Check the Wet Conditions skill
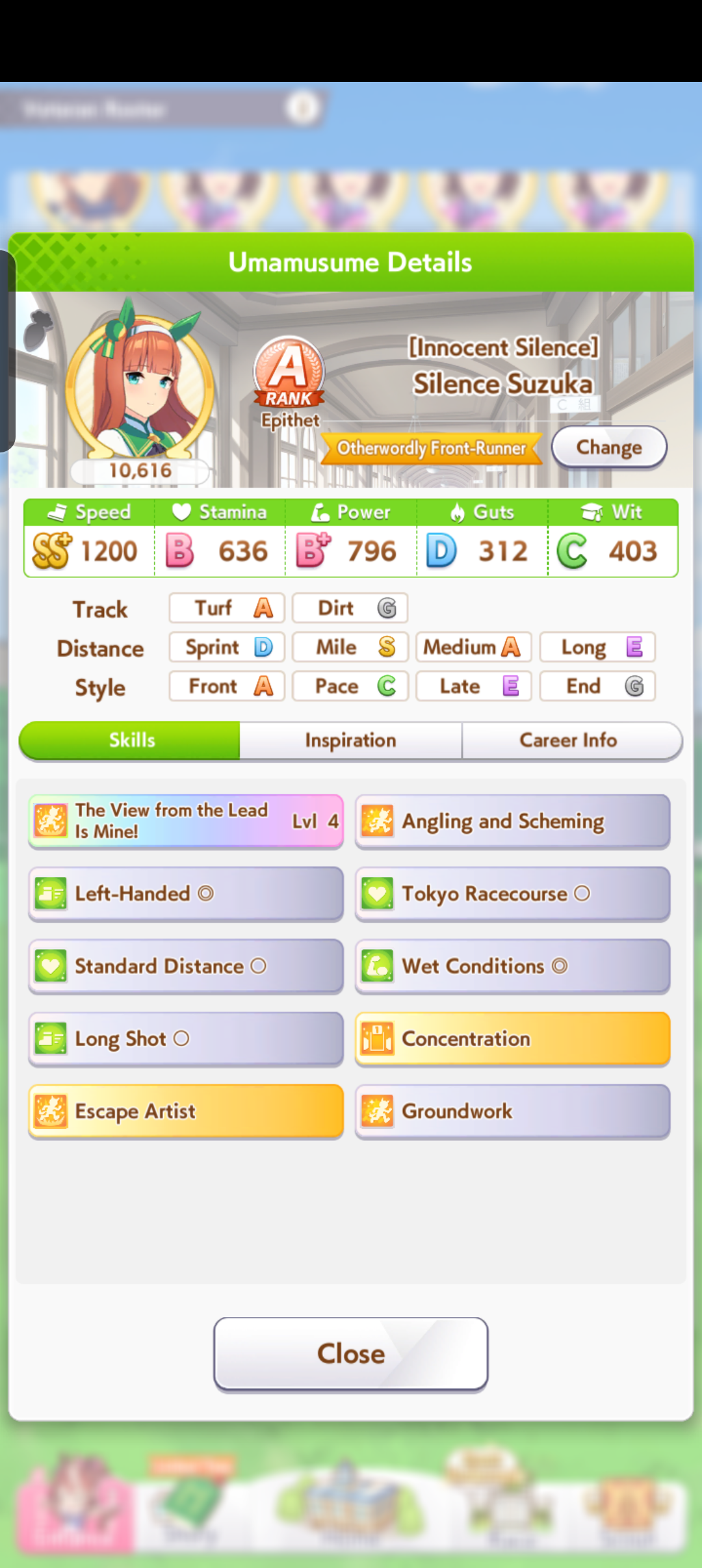 coord(513,966)
